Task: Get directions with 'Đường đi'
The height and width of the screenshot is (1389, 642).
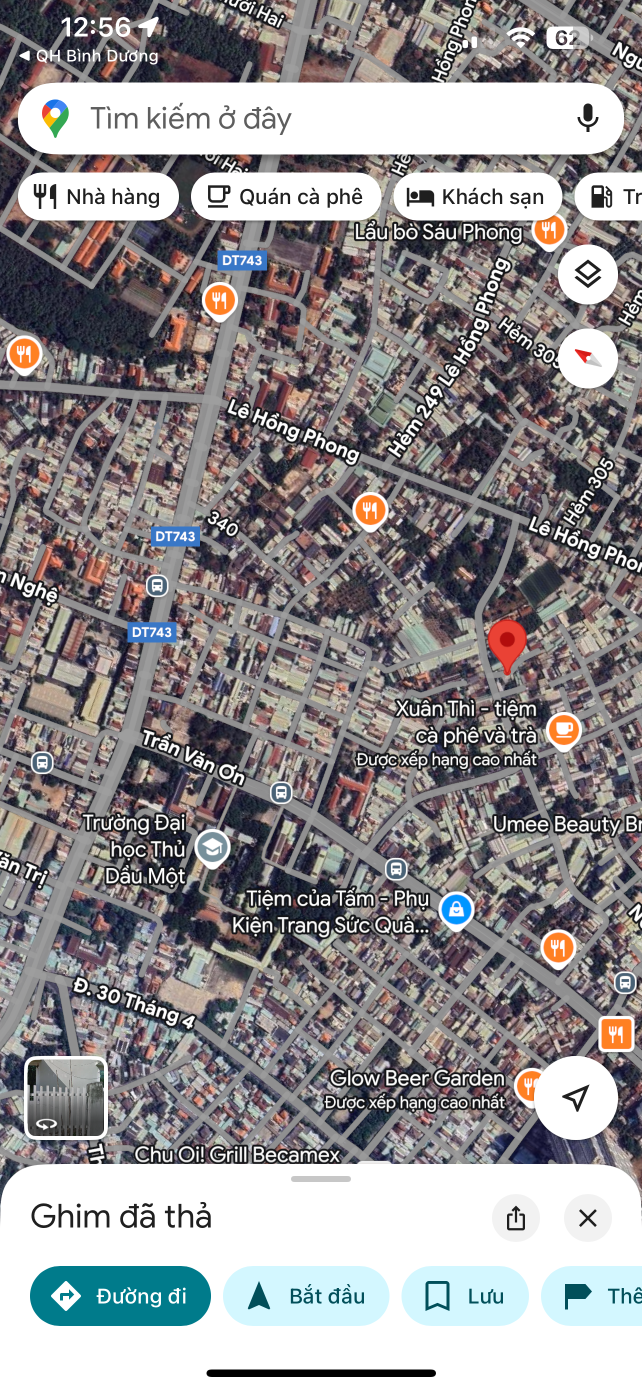Action: click(x=121, y=1296)
